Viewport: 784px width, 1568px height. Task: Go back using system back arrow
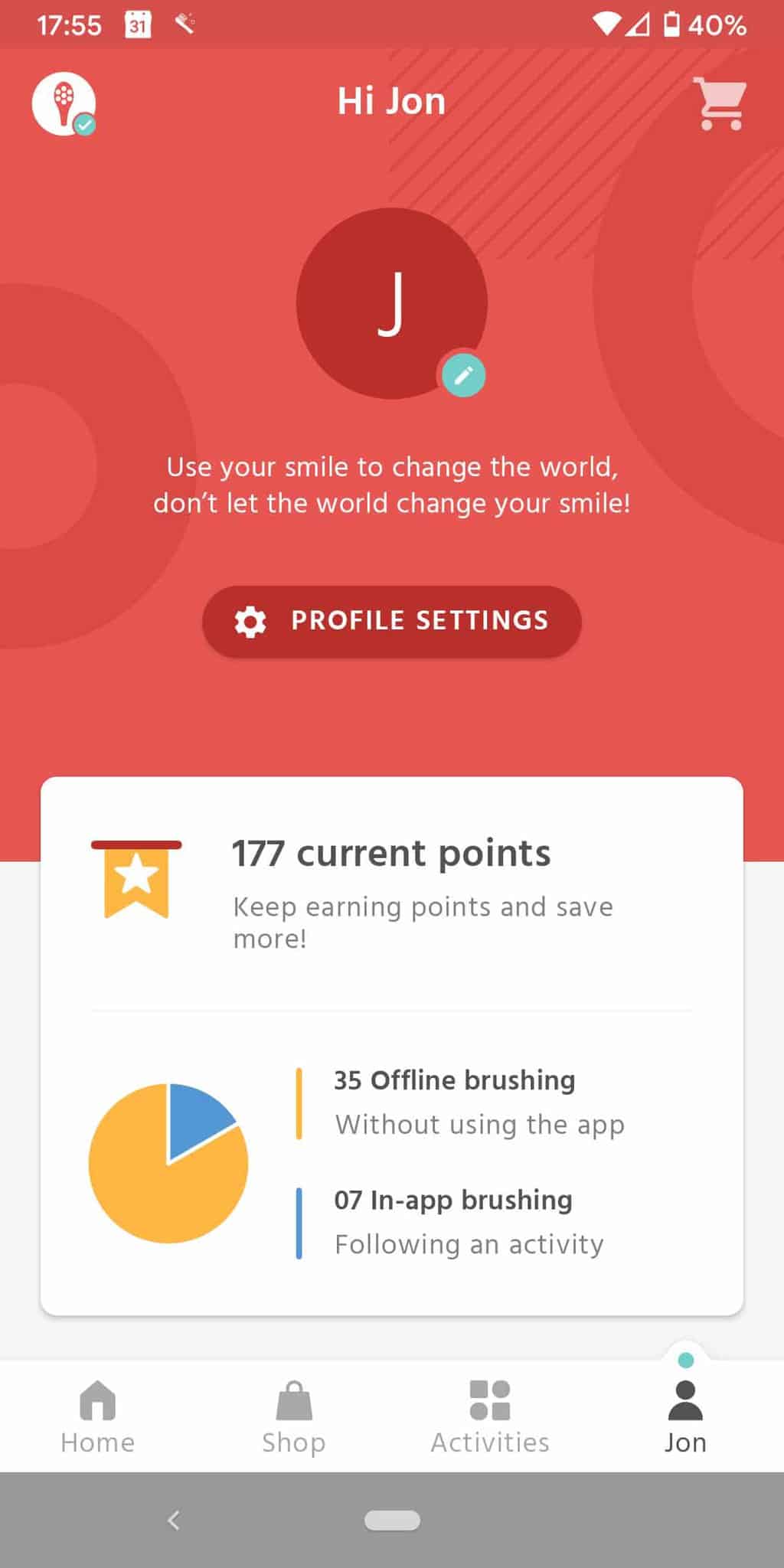[174, 1520]
